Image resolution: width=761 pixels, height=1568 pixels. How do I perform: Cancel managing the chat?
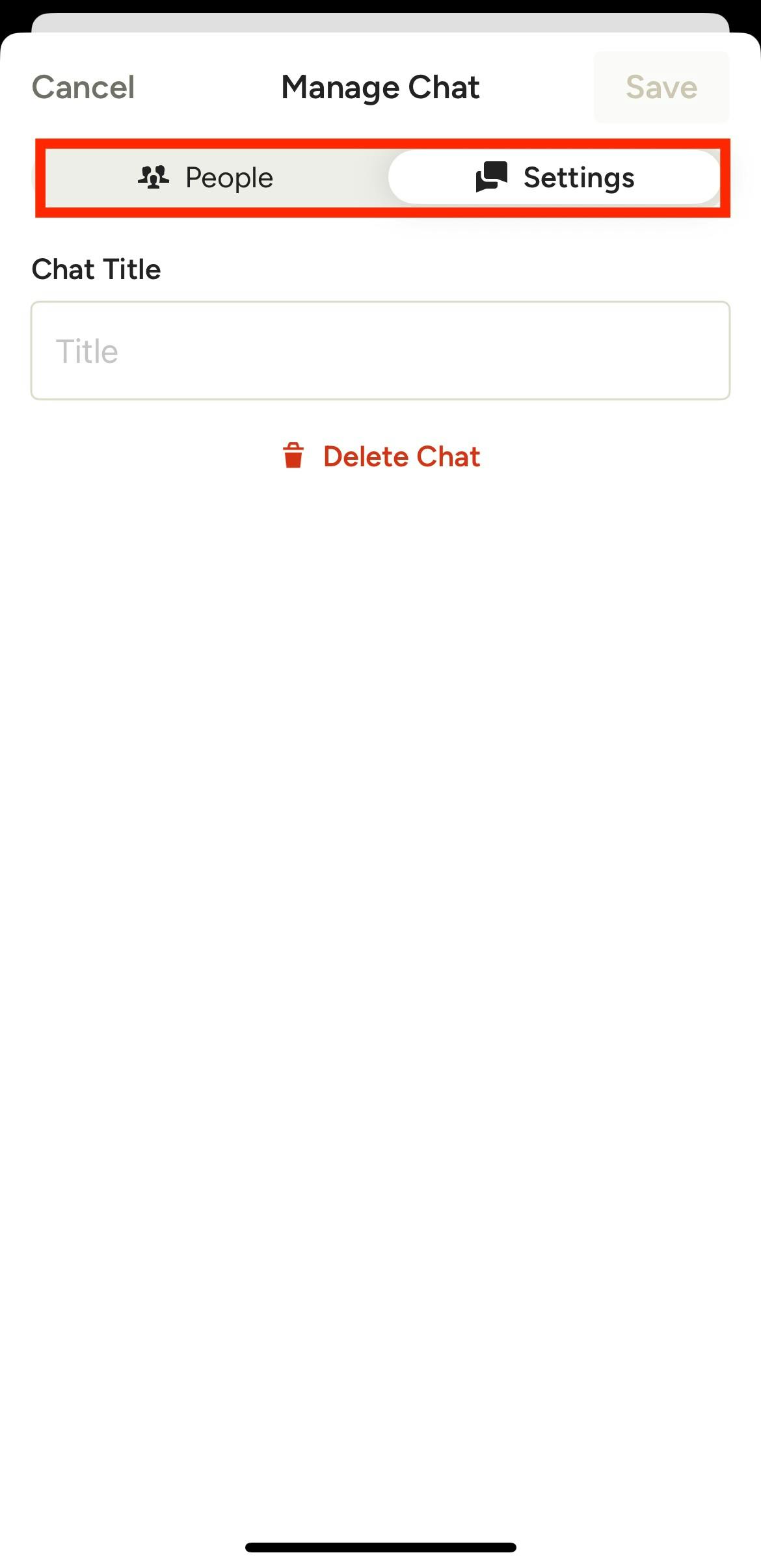(83, 87)
